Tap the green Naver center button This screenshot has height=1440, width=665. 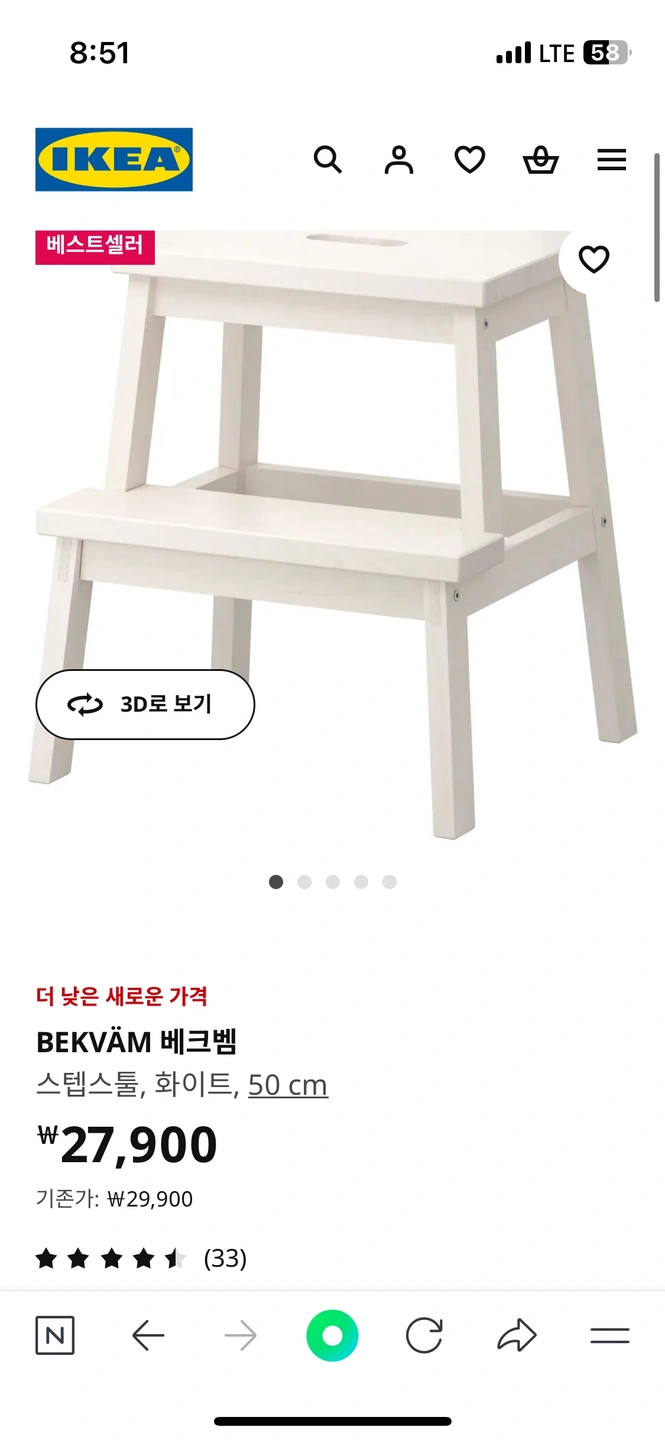pyautogui.click(x=332, y=1336)
